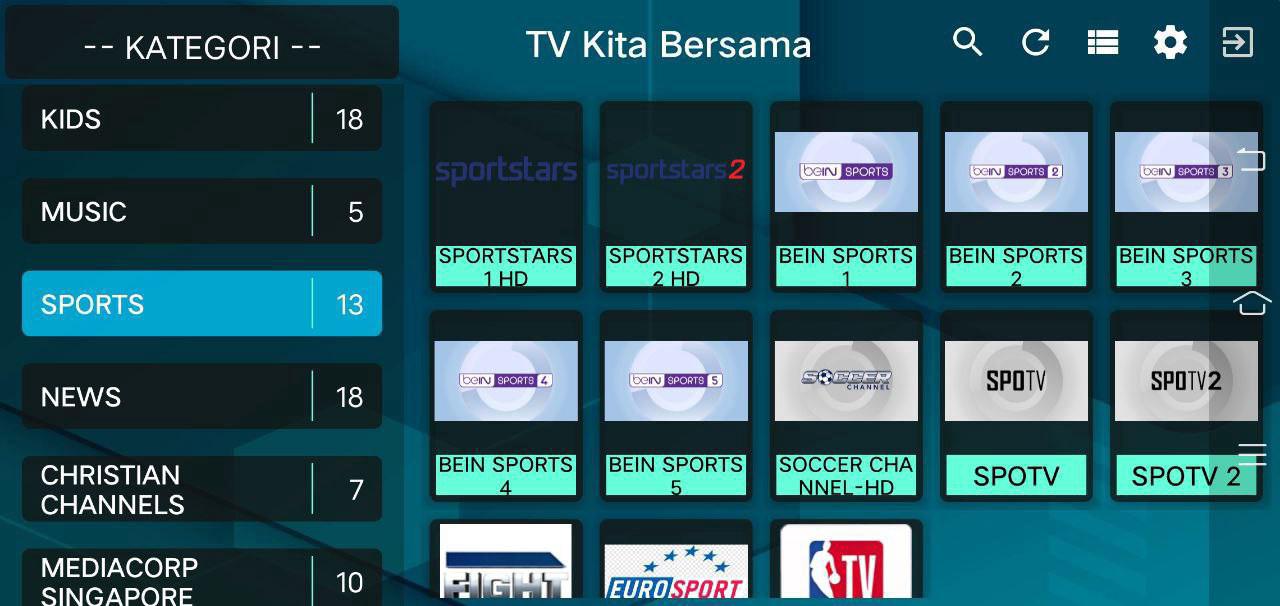Open the SPOTV channel
Screen dimensions: 1280x606
[1016, 405]
